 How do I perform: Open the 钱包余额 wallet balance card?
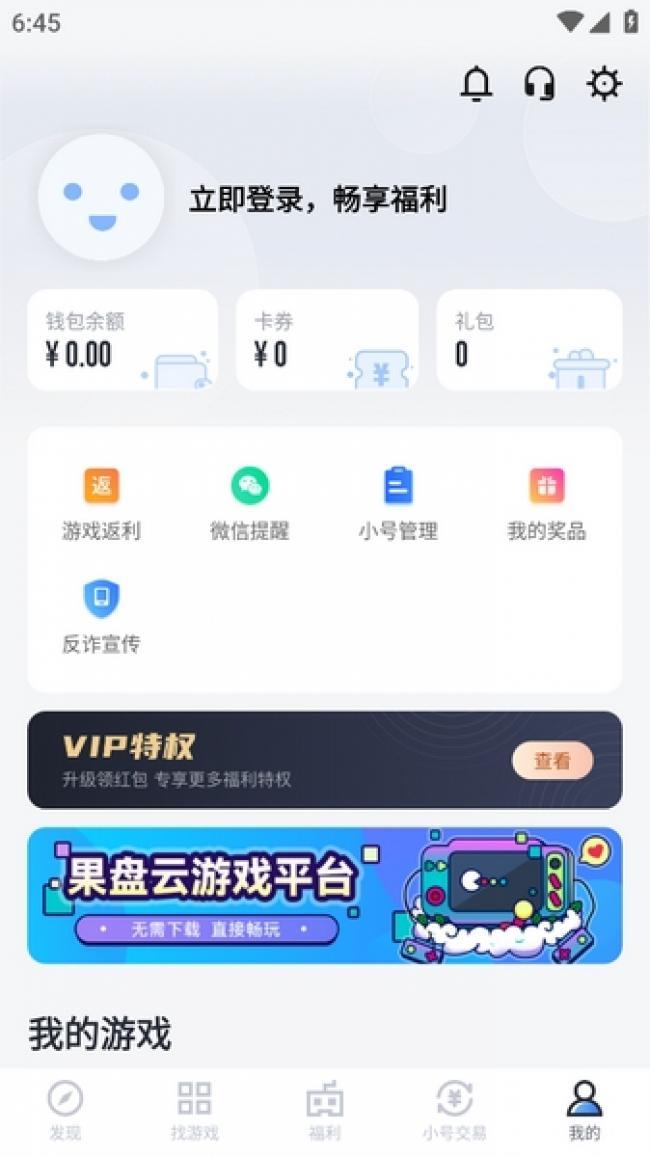122,340
